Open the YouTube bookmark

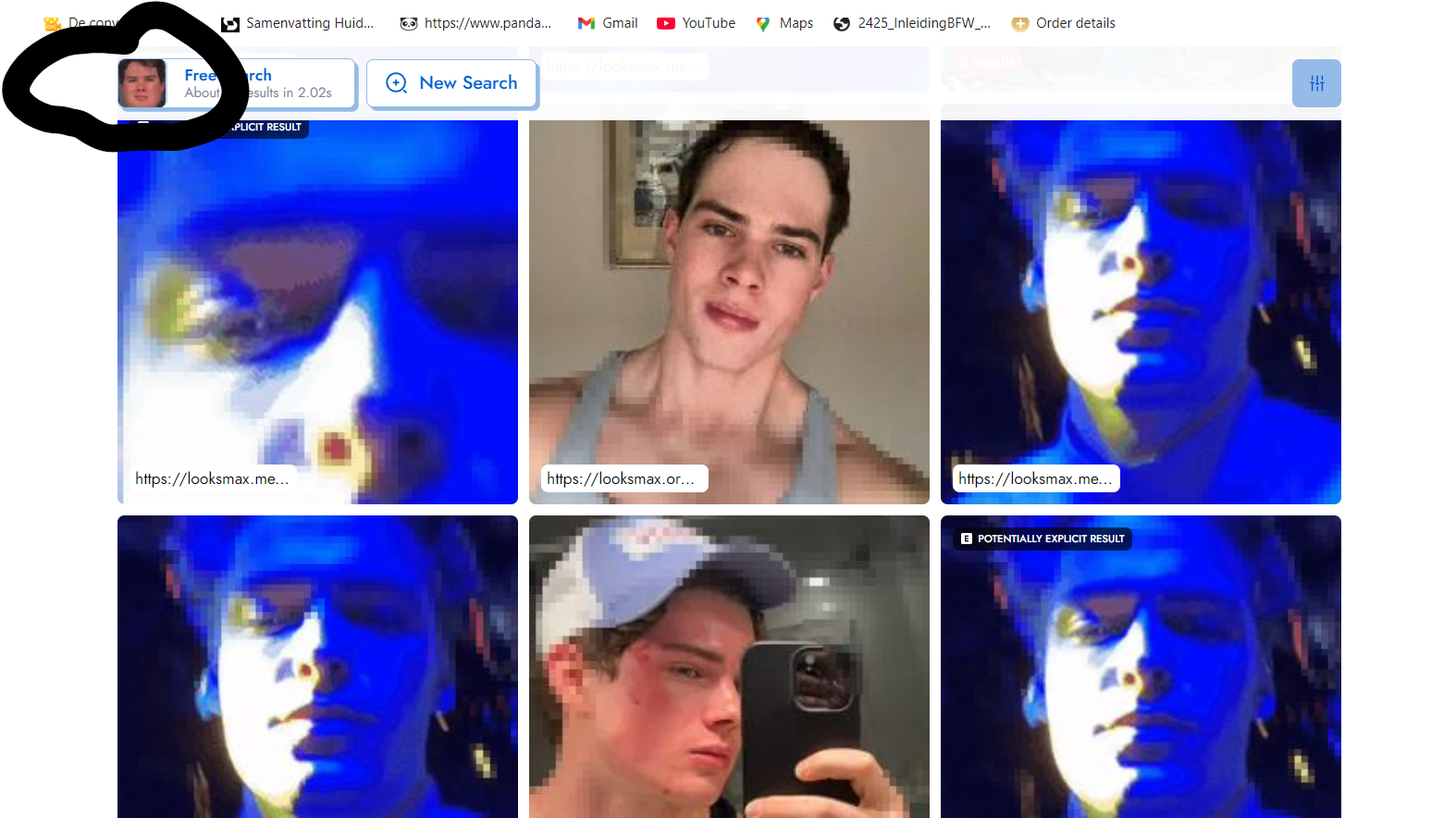pos(696,23)
